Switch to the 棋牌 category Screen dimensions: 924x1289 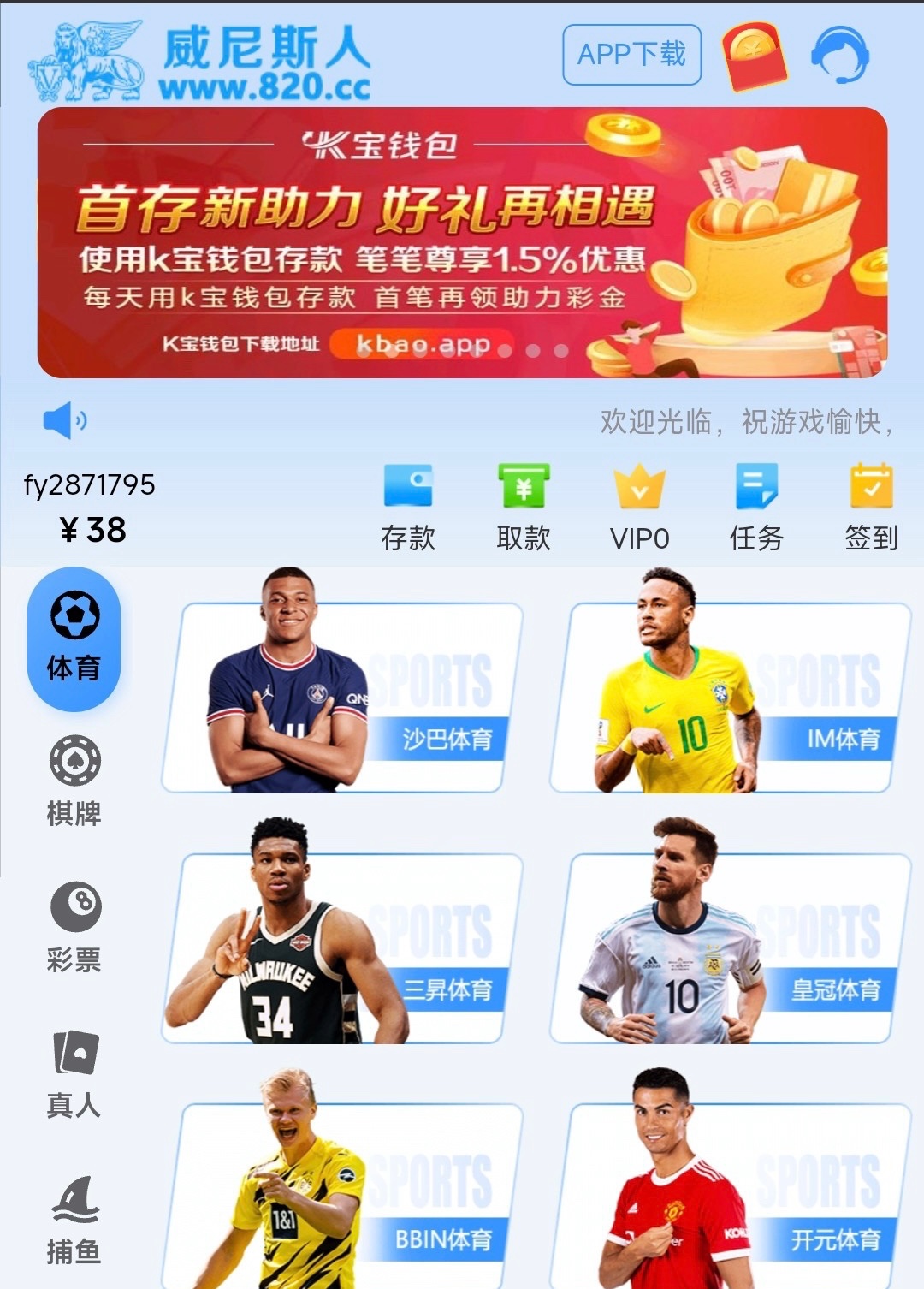(74, 781)
